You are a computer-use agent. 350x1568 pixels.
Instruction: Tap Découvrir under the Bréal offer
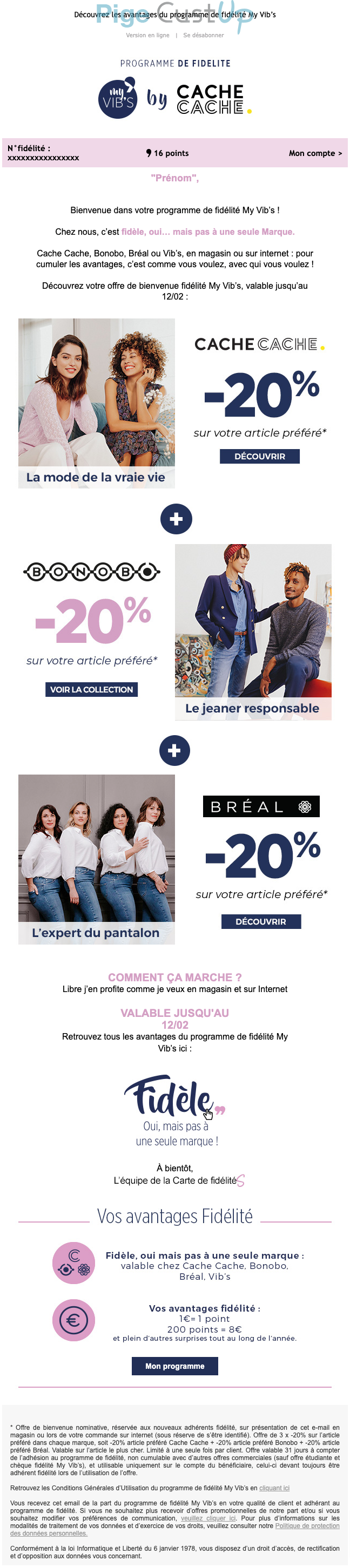[260, 921]
